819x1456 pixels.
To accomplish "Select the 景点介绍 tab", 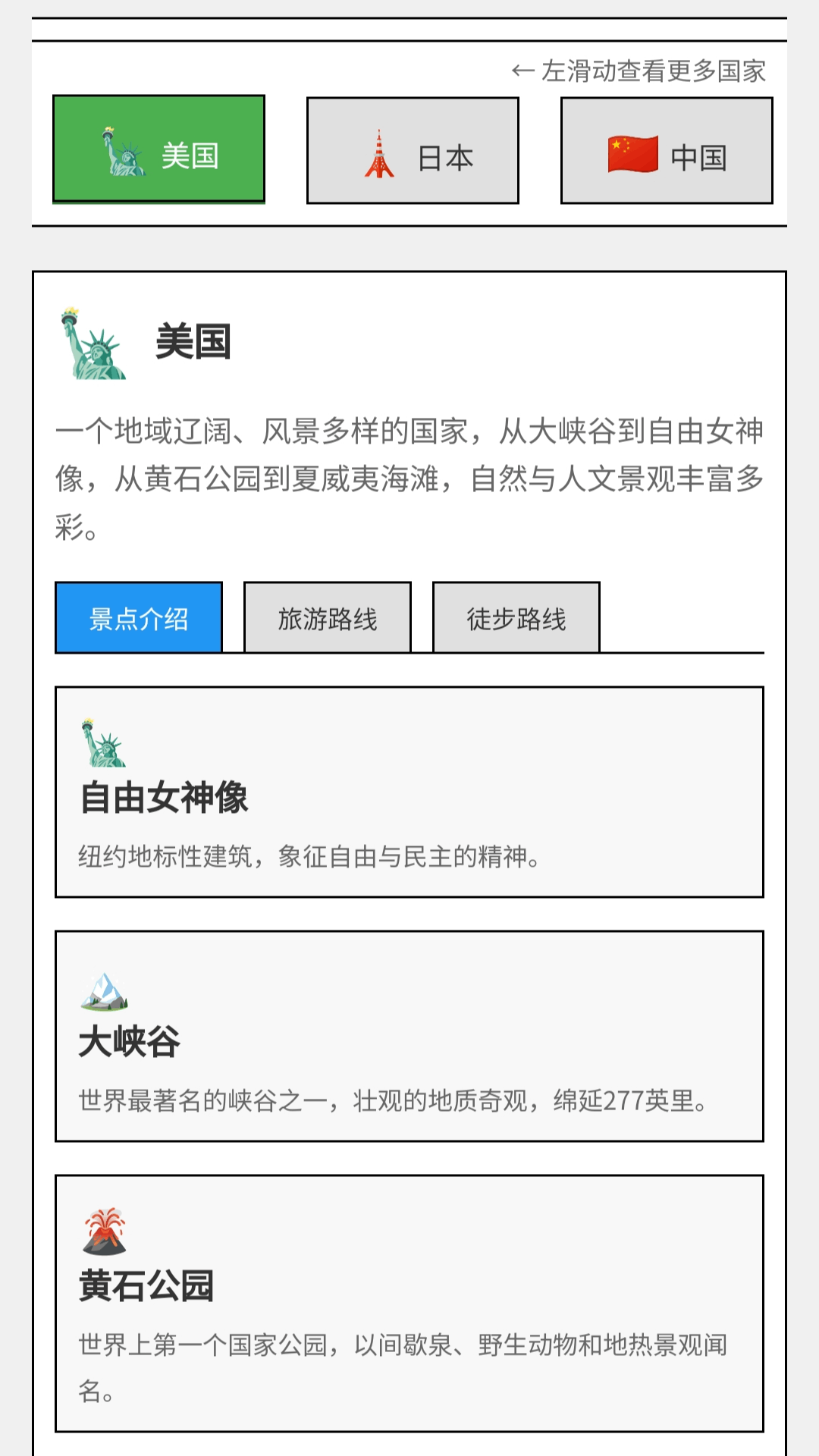I will (x=139, y=617).
